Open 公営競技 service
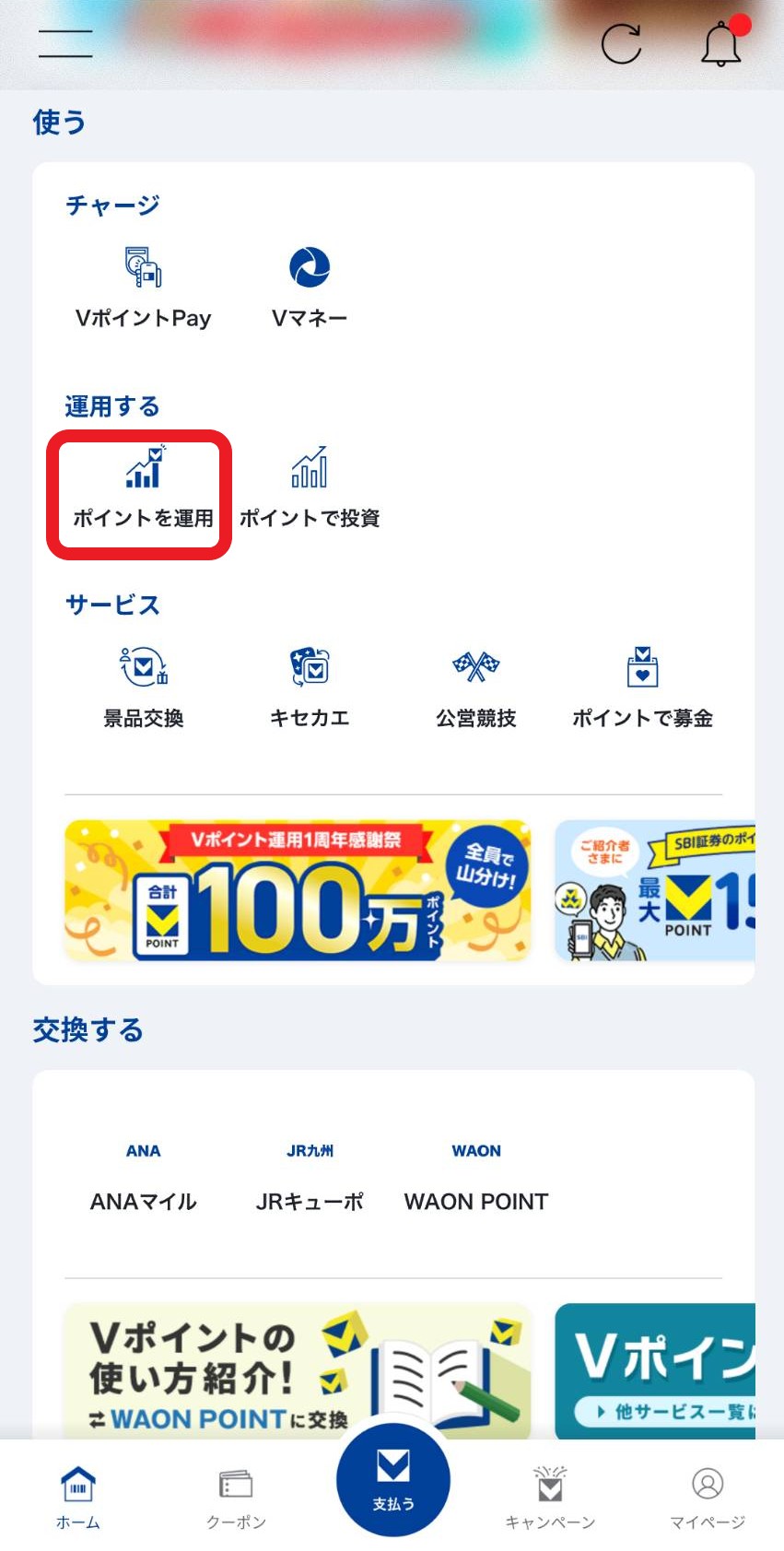The height and width of the screenshot is (1551, 784). pyautogui.click(x=476, y=687)
